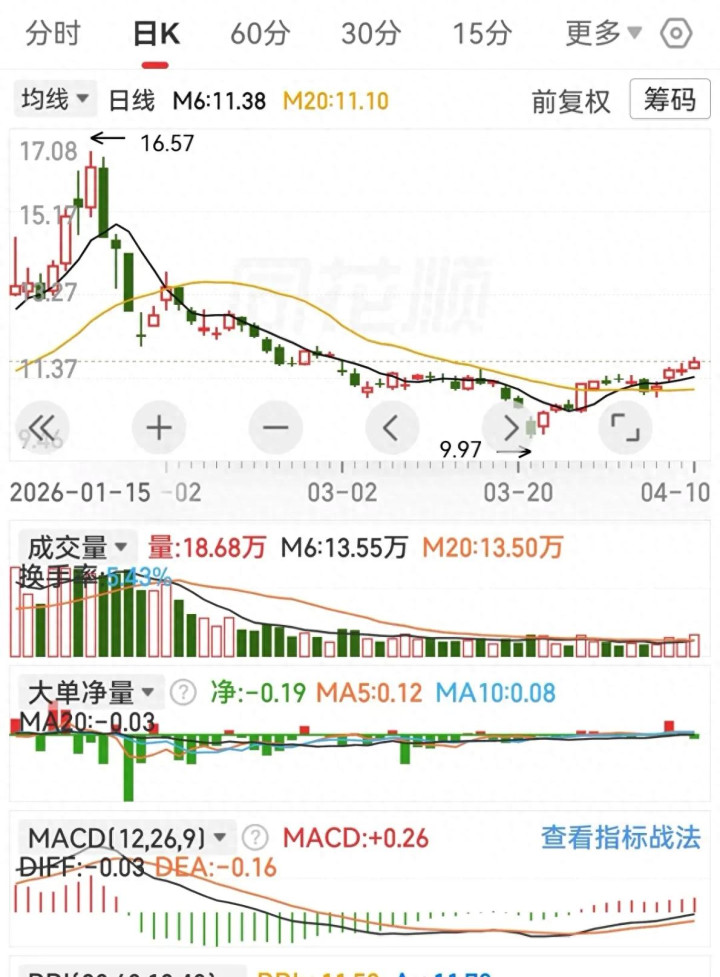The width and height of the screenshot is (720, 977).
Task: Expand chart to full screen
Action: tap(624, 428)
